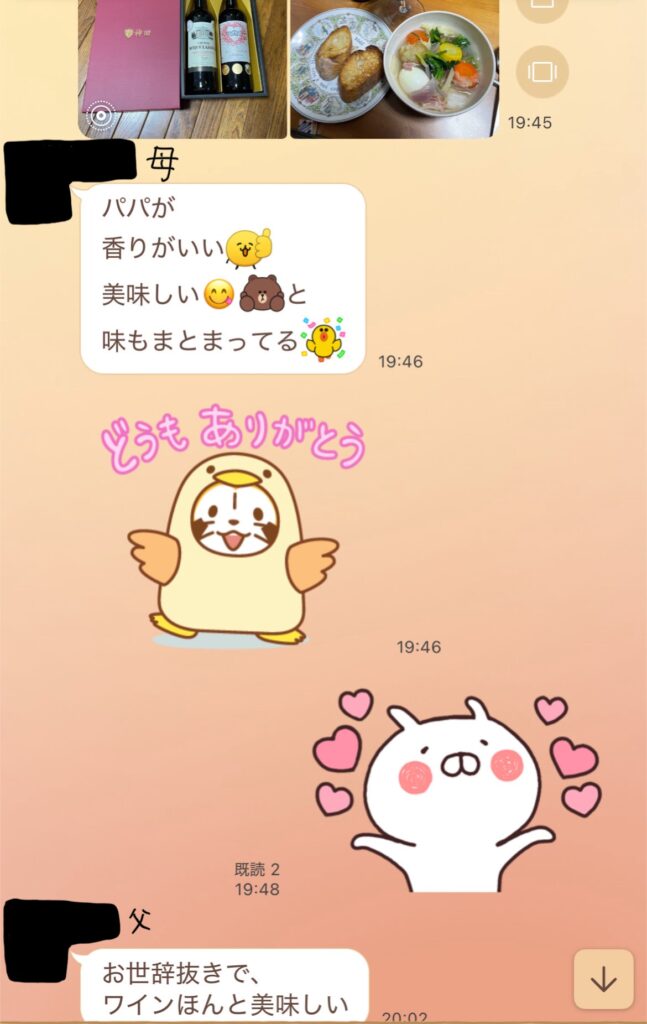
Task: Jump to the latest message arrow
Action: point(603,979)
